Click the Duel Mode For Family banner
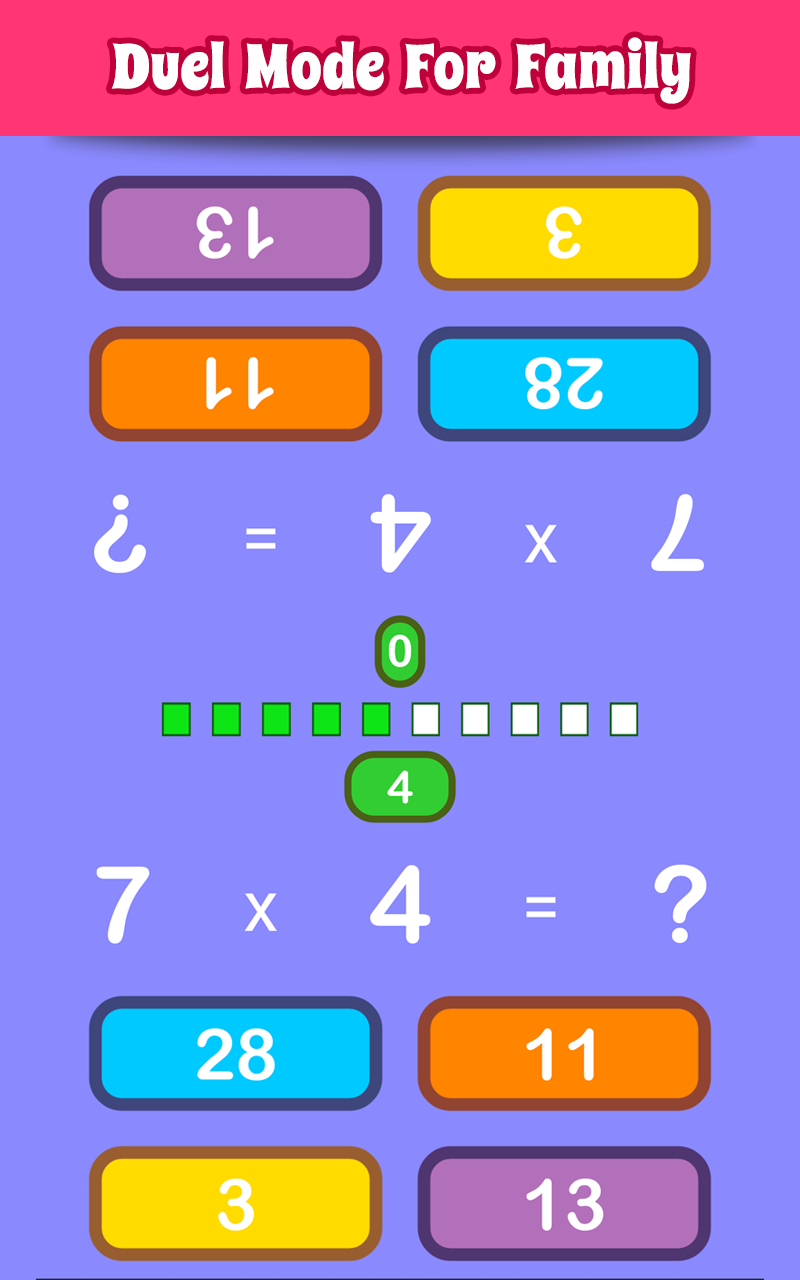 [400, 67]
